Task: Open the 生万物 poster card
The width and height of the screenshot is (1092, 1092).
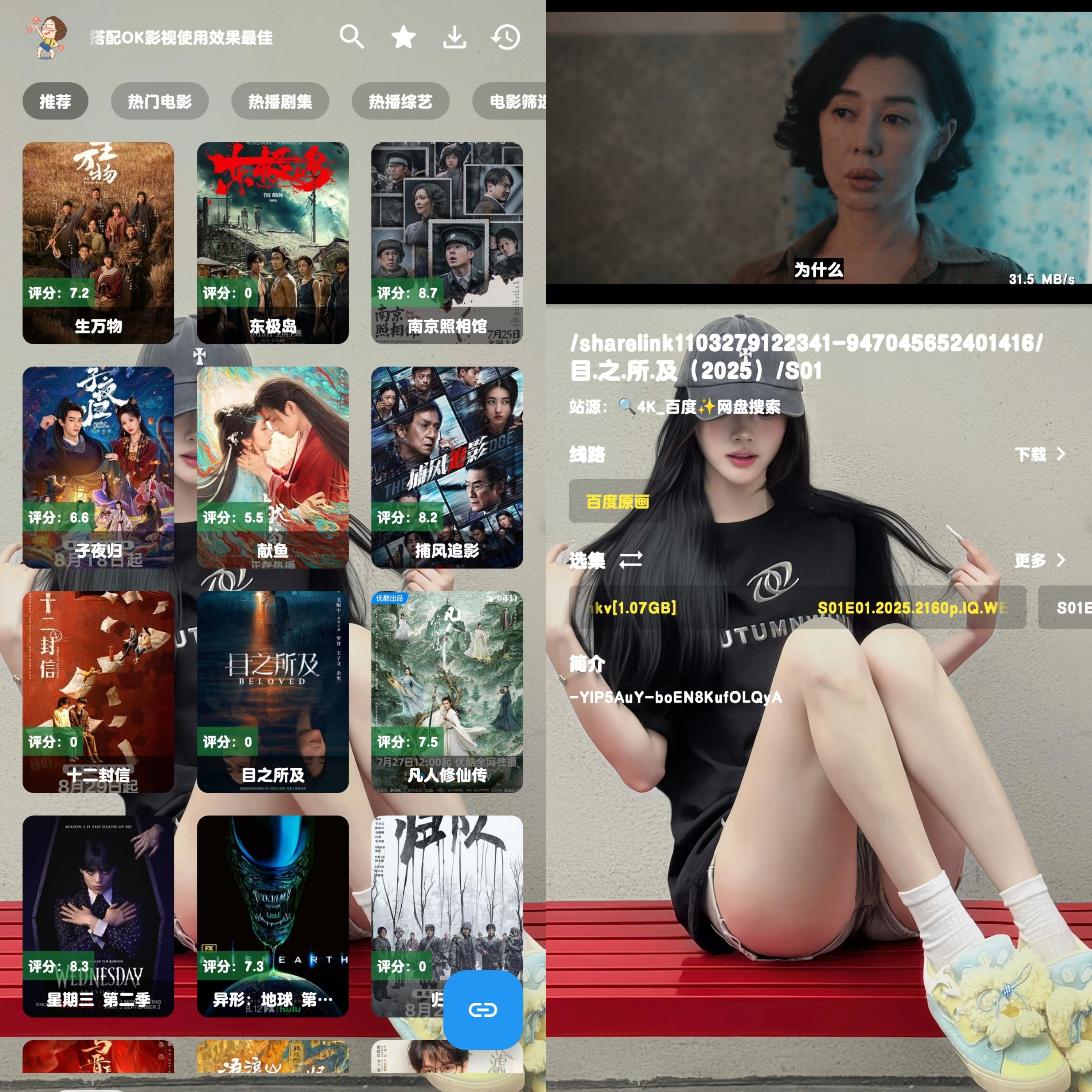Action: tap(98, 243)
